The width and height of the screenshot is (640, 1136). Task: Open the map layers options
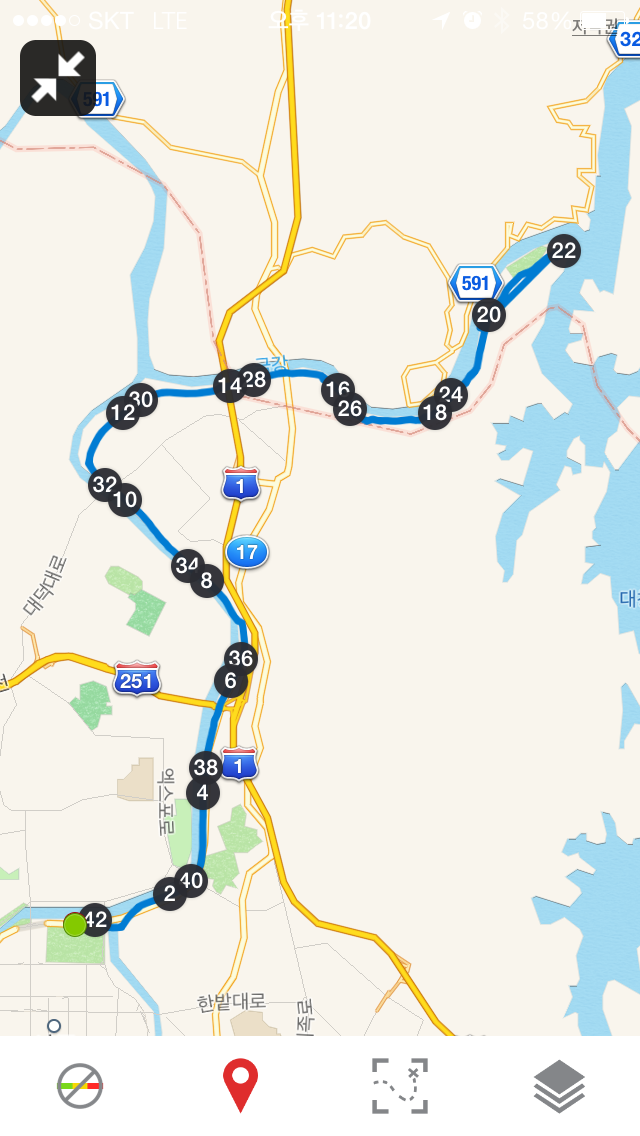(x=560, y=1085)
